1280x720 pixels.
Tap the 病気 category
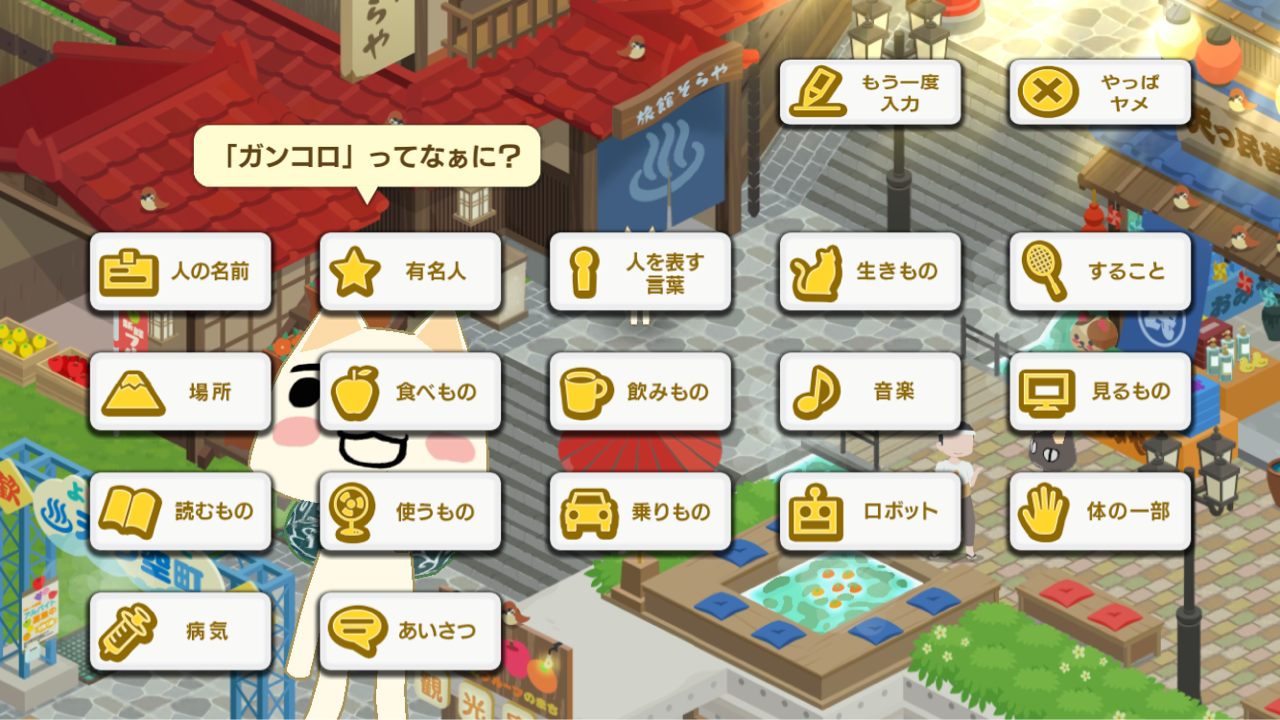[181, 631]
